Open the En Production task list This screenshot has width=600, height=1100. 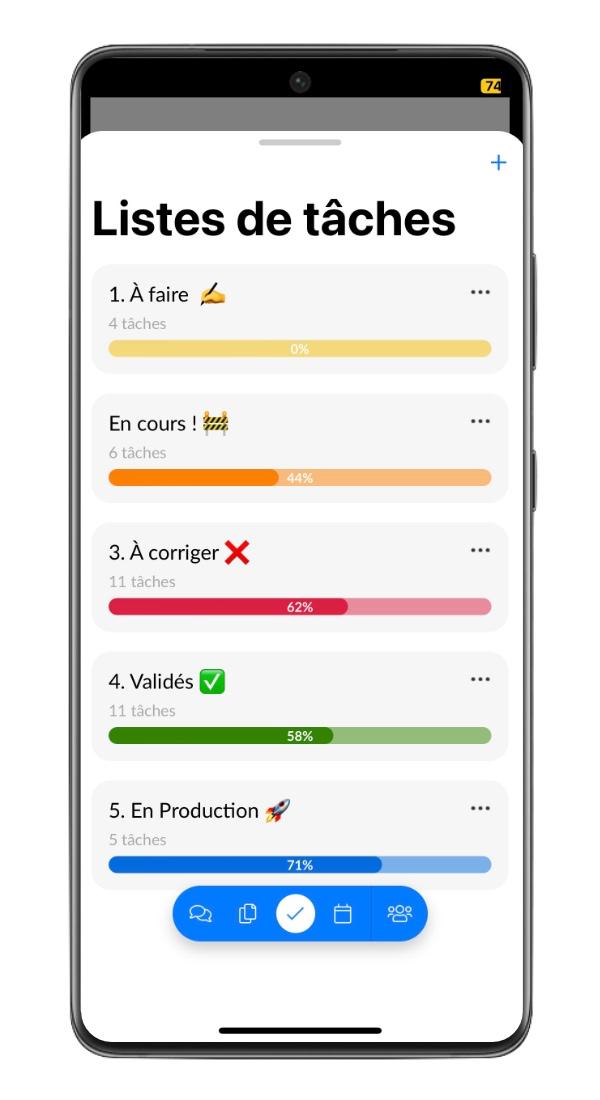(x=300, y=836)
